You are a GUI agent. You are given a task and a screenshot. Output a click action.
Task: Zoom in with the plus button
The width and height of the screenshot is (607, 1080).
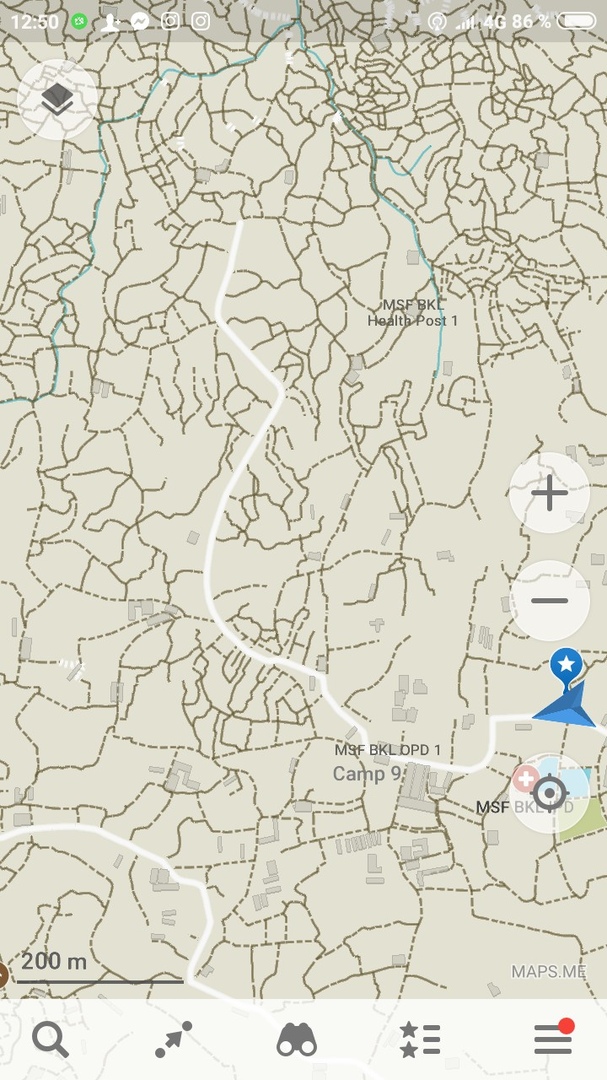[549, 493]
